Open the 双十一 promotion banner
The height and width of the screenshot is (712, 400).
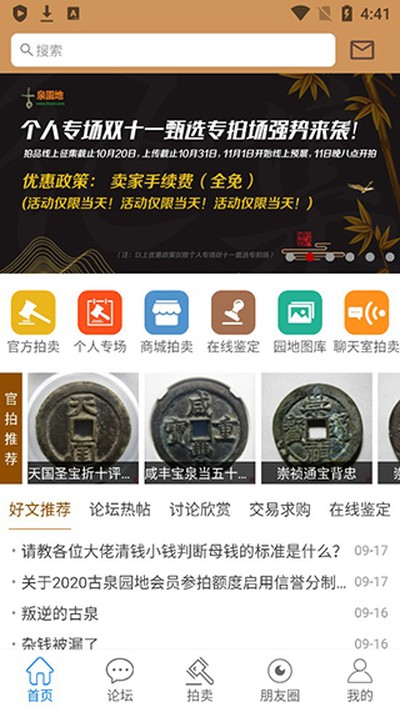point(200,173)
